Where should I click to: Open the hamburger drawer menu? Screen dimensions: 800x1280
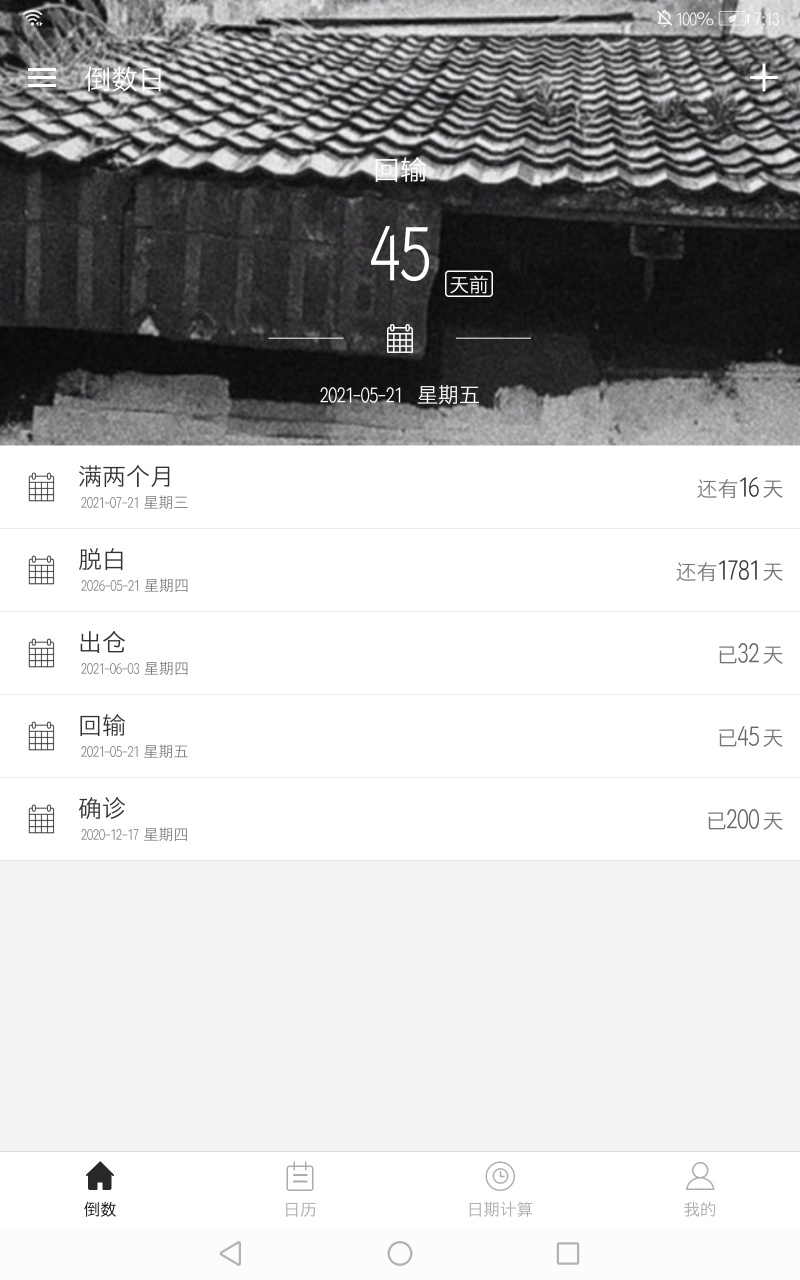pyautogui.click(x=42, y=78)
